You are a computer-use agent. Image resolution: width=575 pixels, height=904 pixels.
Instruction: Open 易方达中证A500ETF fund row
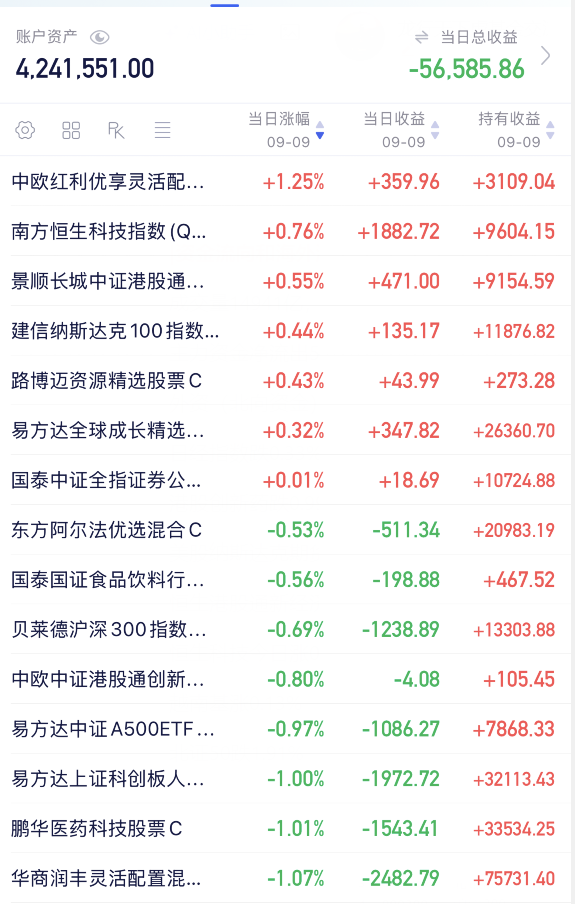(287, 729)
